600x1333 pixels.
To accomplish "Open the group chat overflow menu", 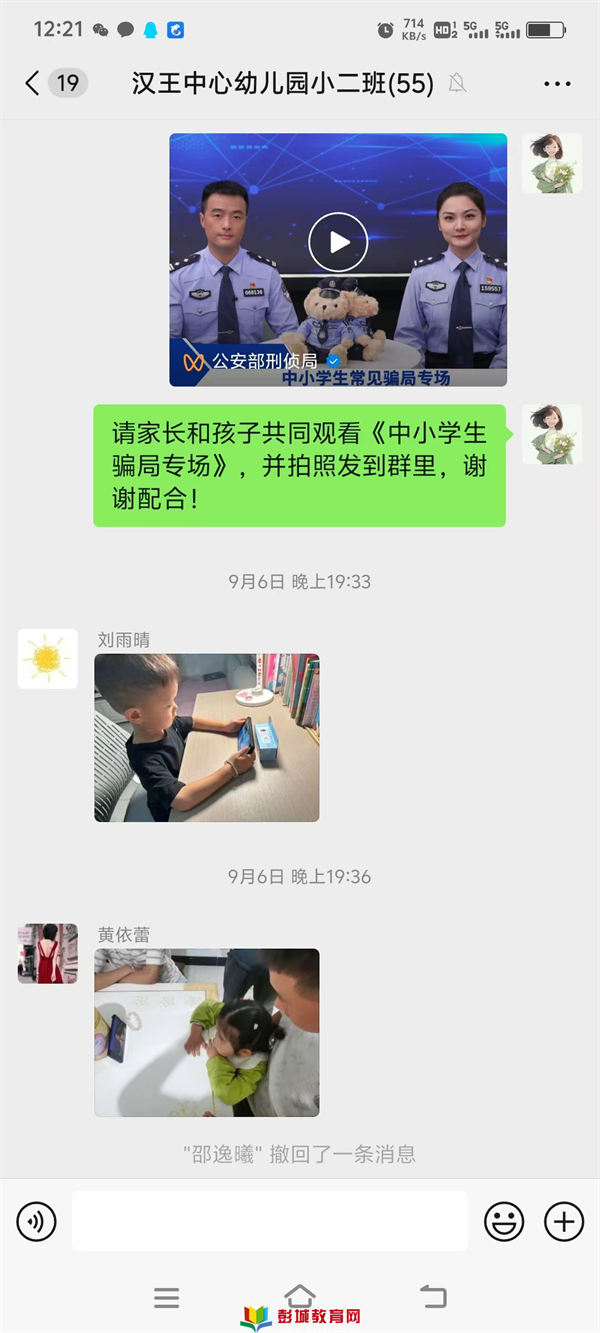I will 557,84.
